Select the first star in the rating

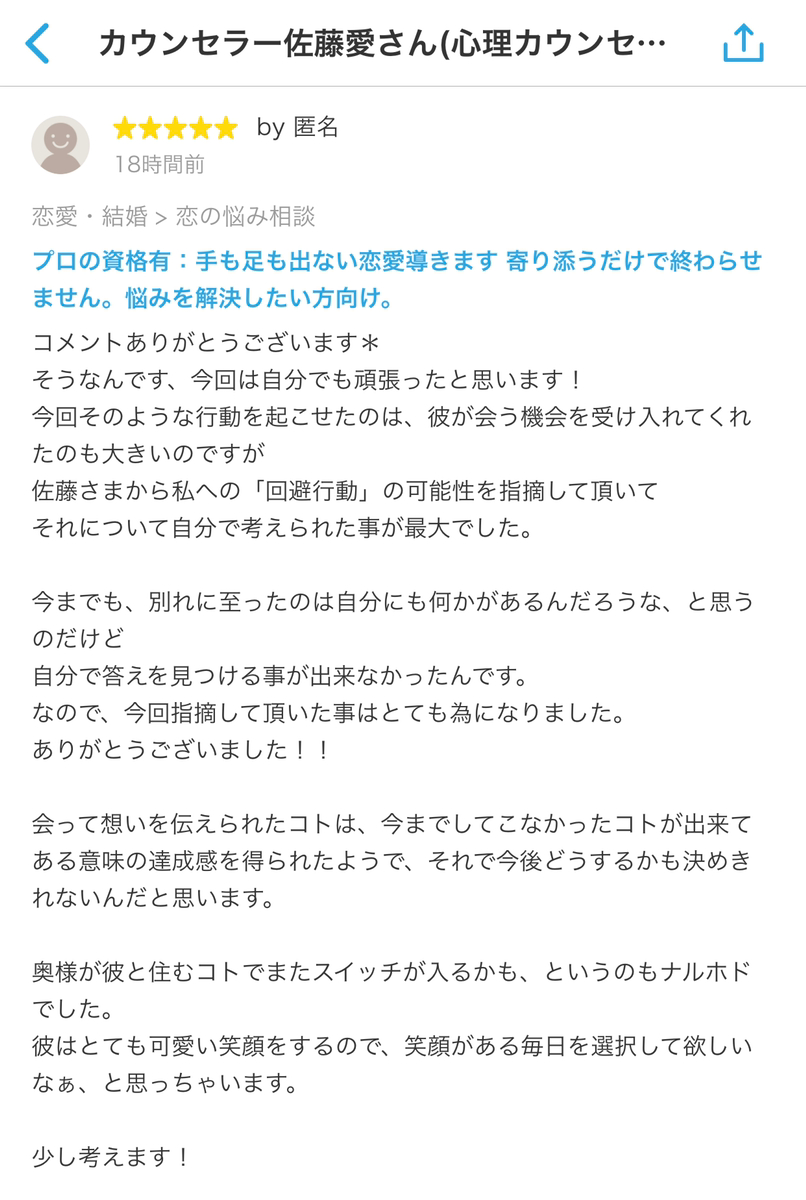124,128
